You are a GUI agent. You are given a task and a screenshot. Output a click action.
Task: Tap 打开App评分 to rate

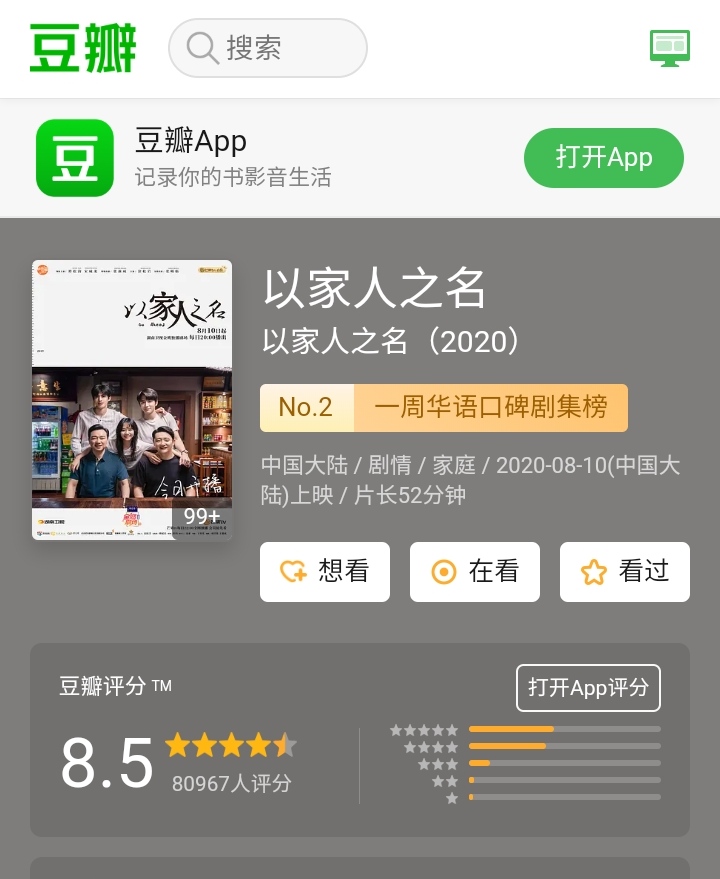pyautogui.click(x=588, y=688)
